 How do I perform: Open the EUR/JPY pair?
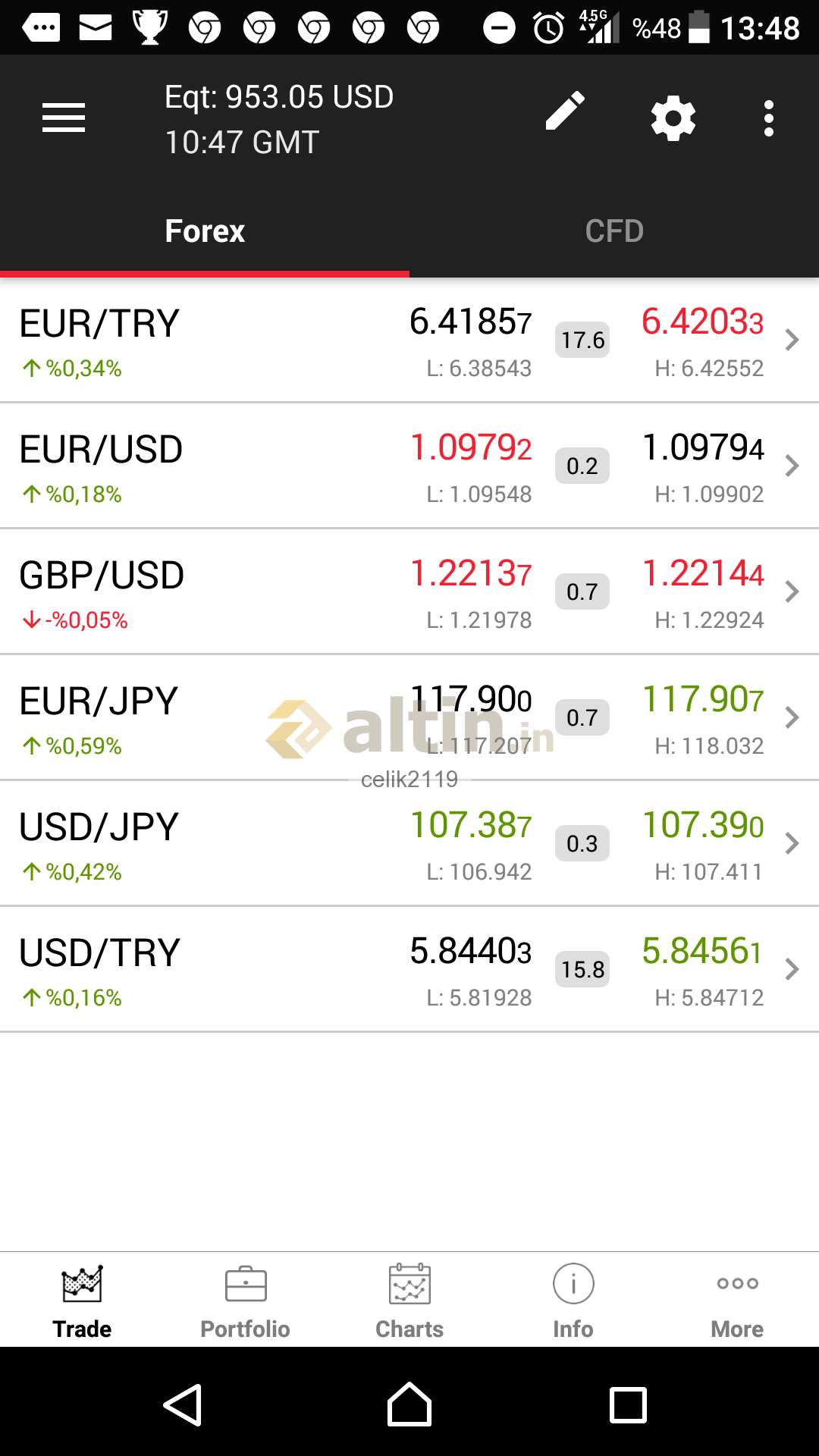(409, 717)
